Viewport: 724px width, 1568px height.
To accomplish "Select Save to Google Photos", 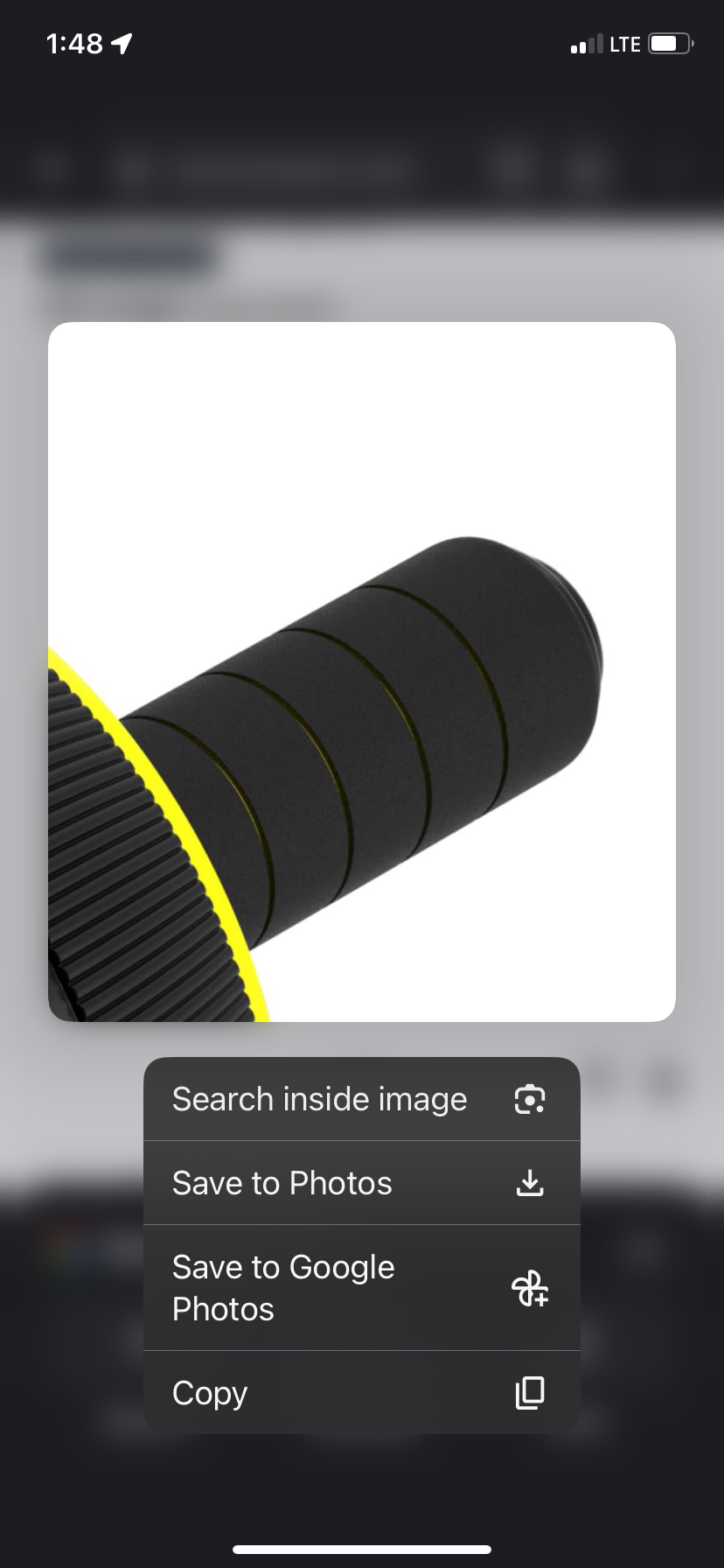I will pyautogui.click(x=361, y=1288).
